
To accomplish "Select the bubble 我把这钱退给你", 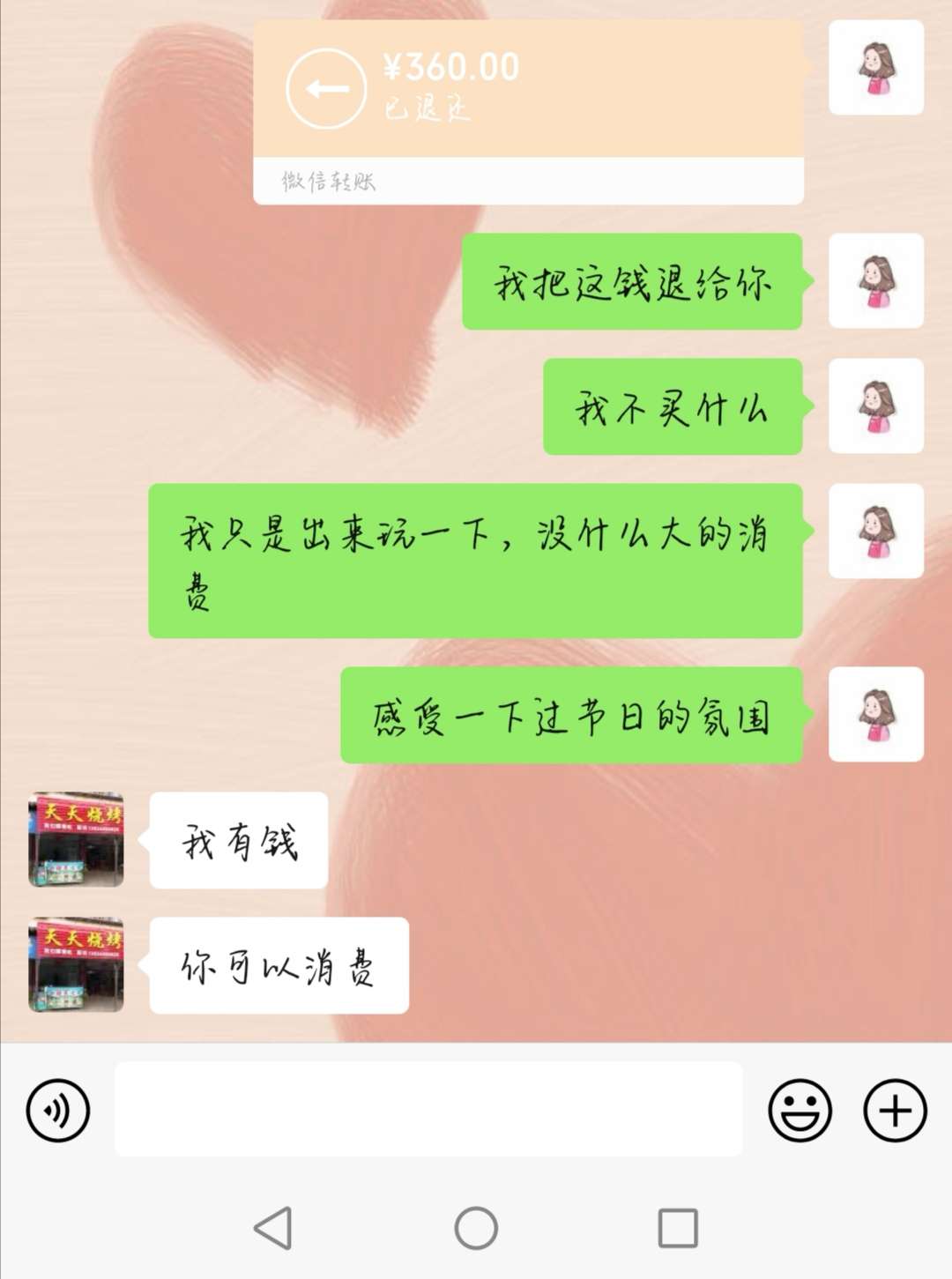I will [x=633, y=280].
